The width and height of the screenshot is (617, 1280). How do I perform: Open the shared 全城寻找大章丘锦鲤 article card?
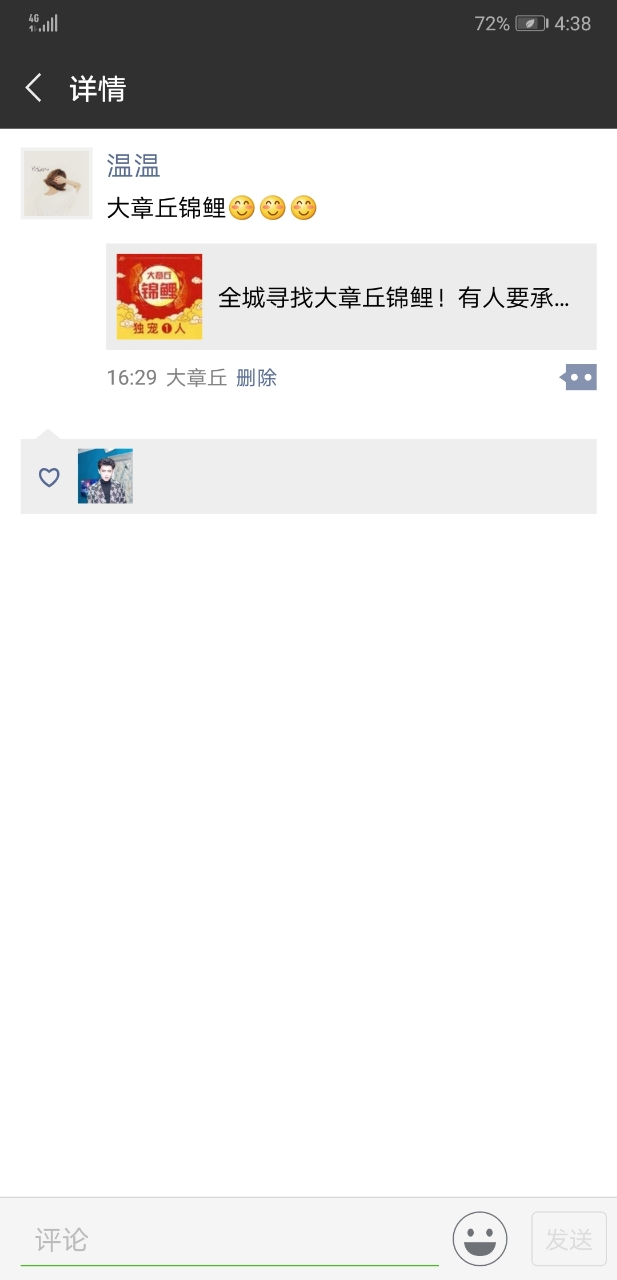tap(351, 297)
